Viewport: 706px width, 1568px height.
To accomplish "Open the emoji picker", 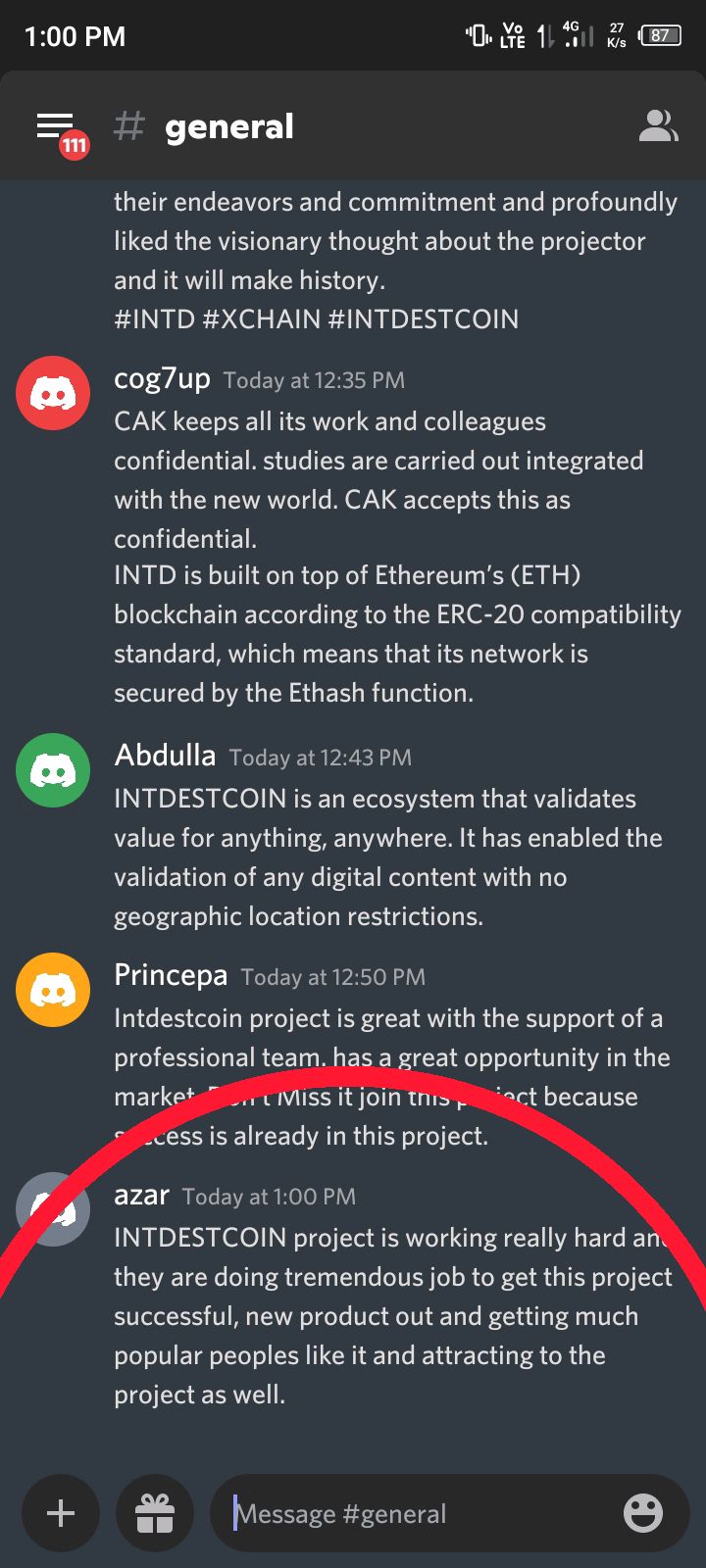I will point(643,1513).
